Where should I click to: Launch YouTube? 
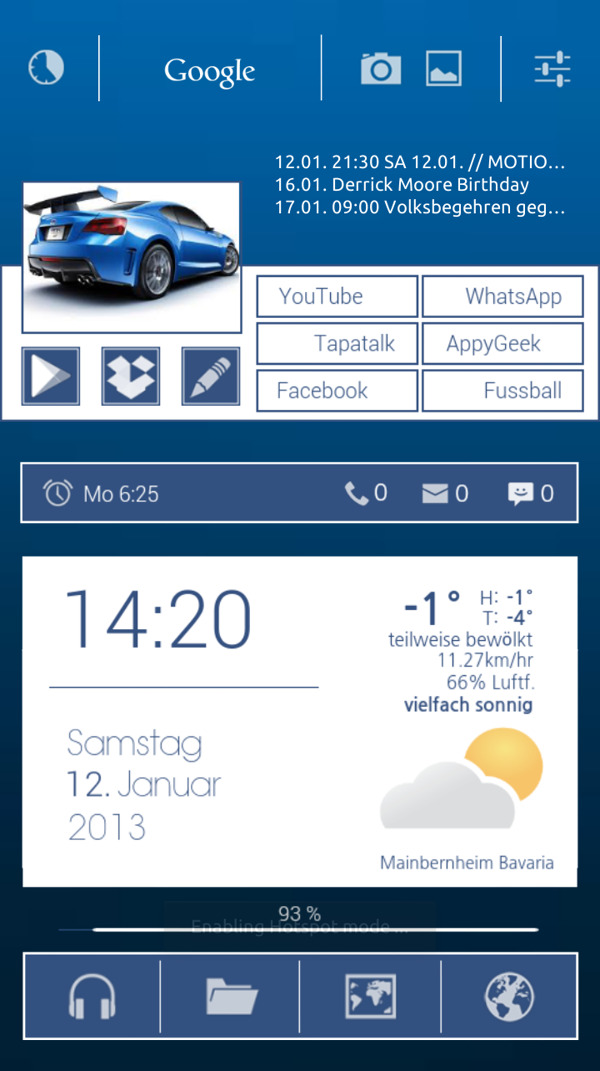tap(337, 296)
